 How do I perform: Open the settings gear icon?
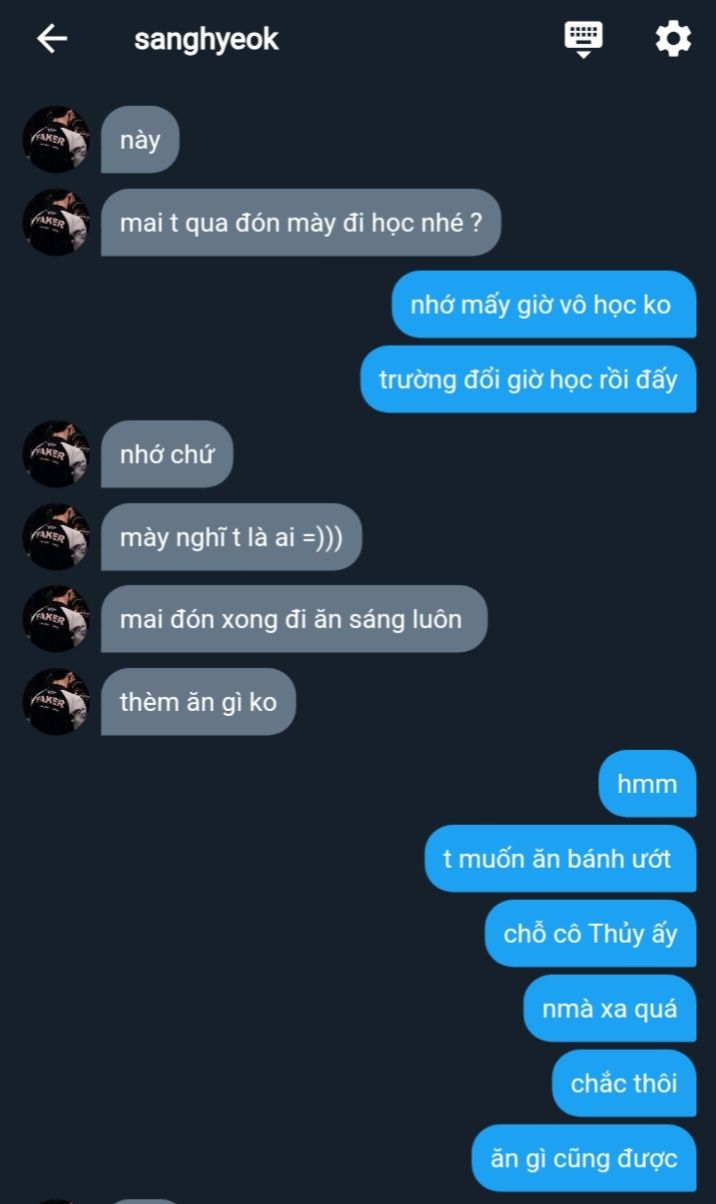tap(673, 39)
